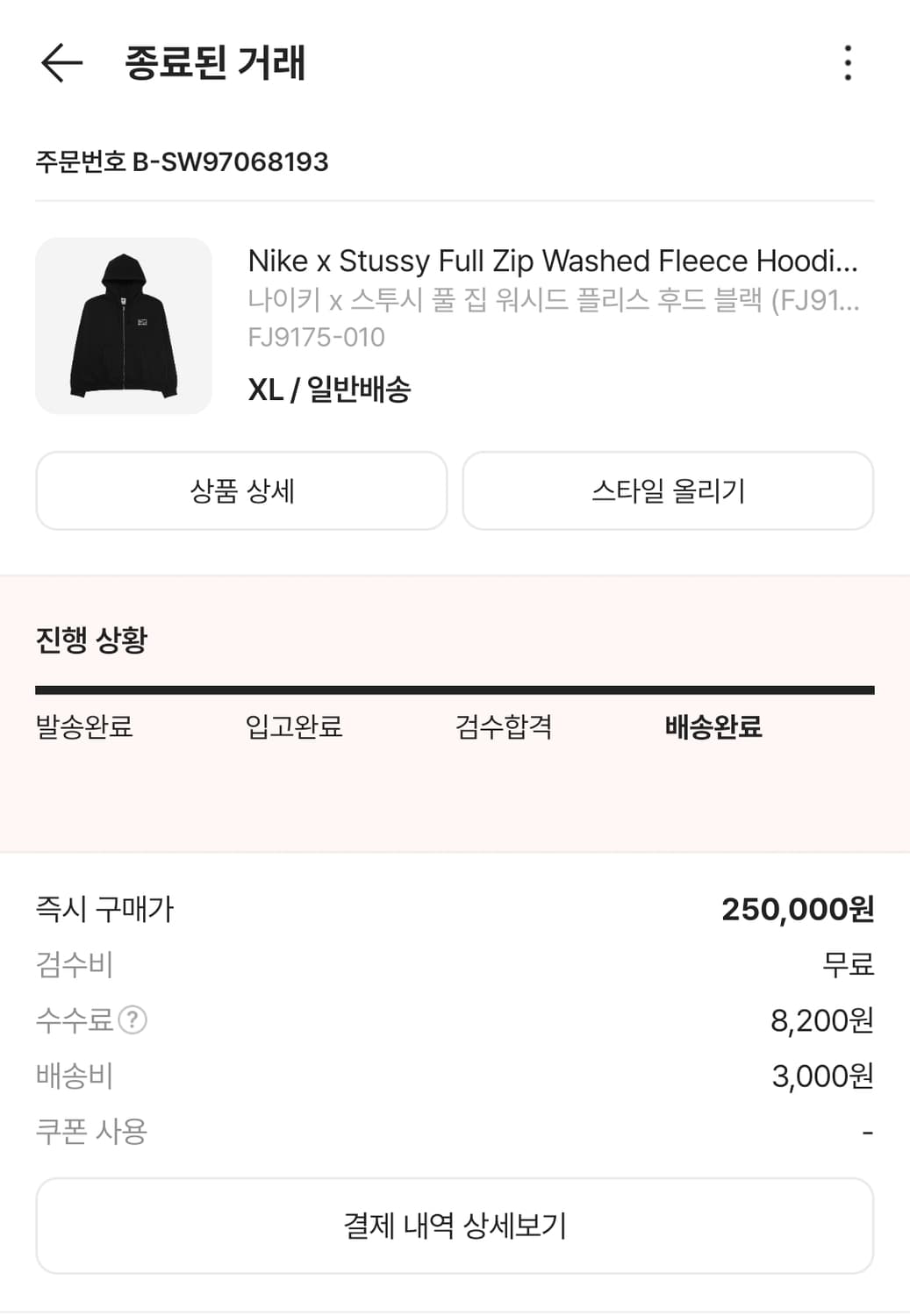Open the three-dot overflow menu
This screenshot has width=910, height=1316.
pos(847,62)
